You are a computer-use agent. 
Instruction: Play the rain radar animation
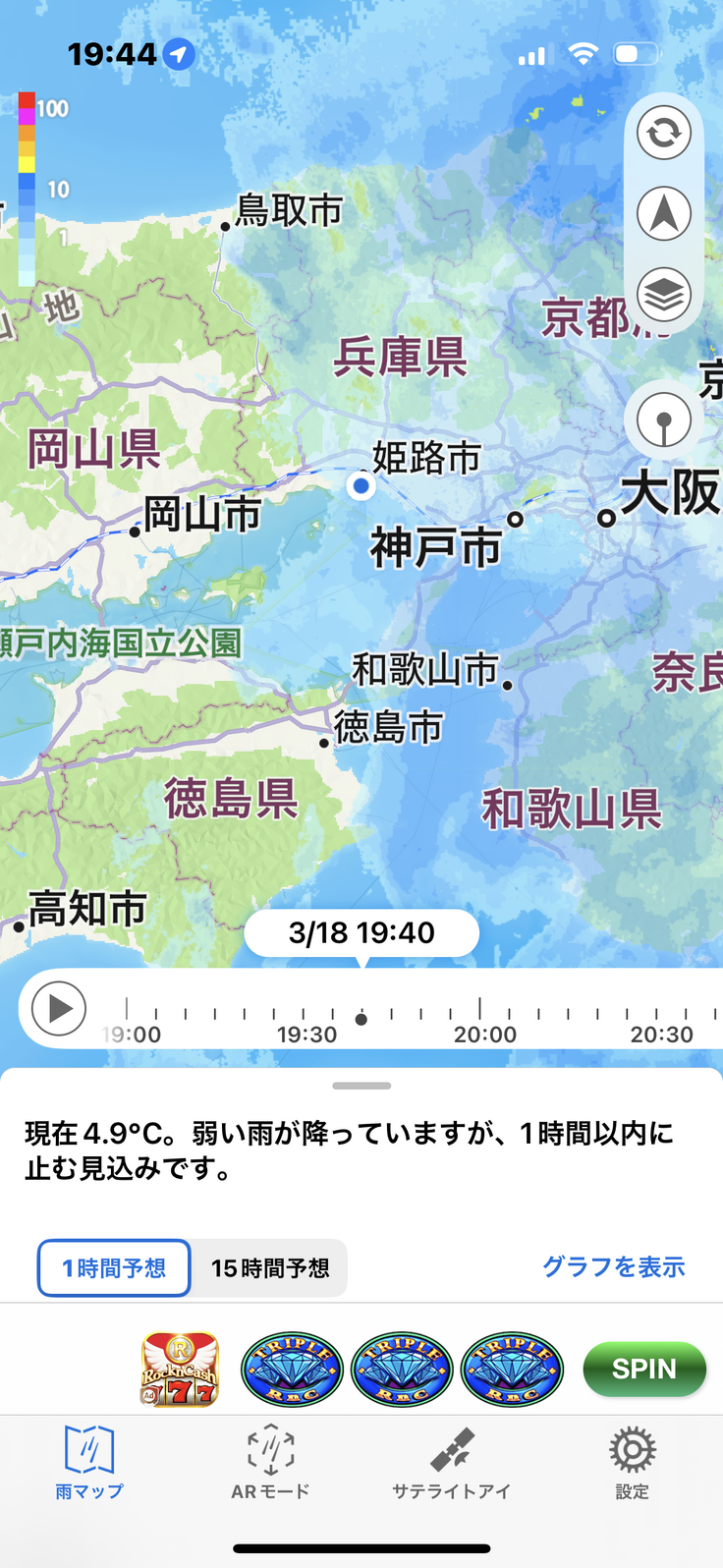tap(59, 1009)
